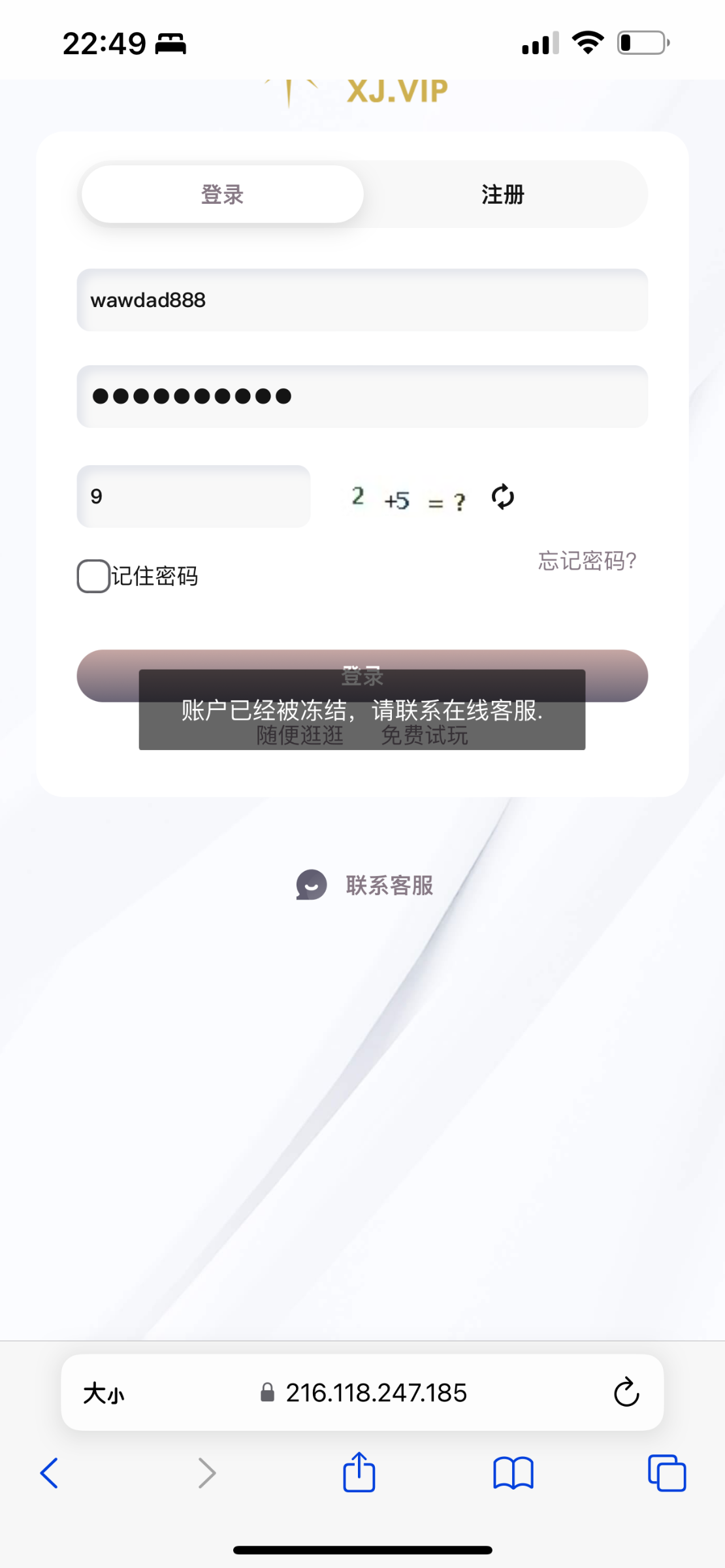
Task: Reload the page in Safari
Action: coord(626,1392)
